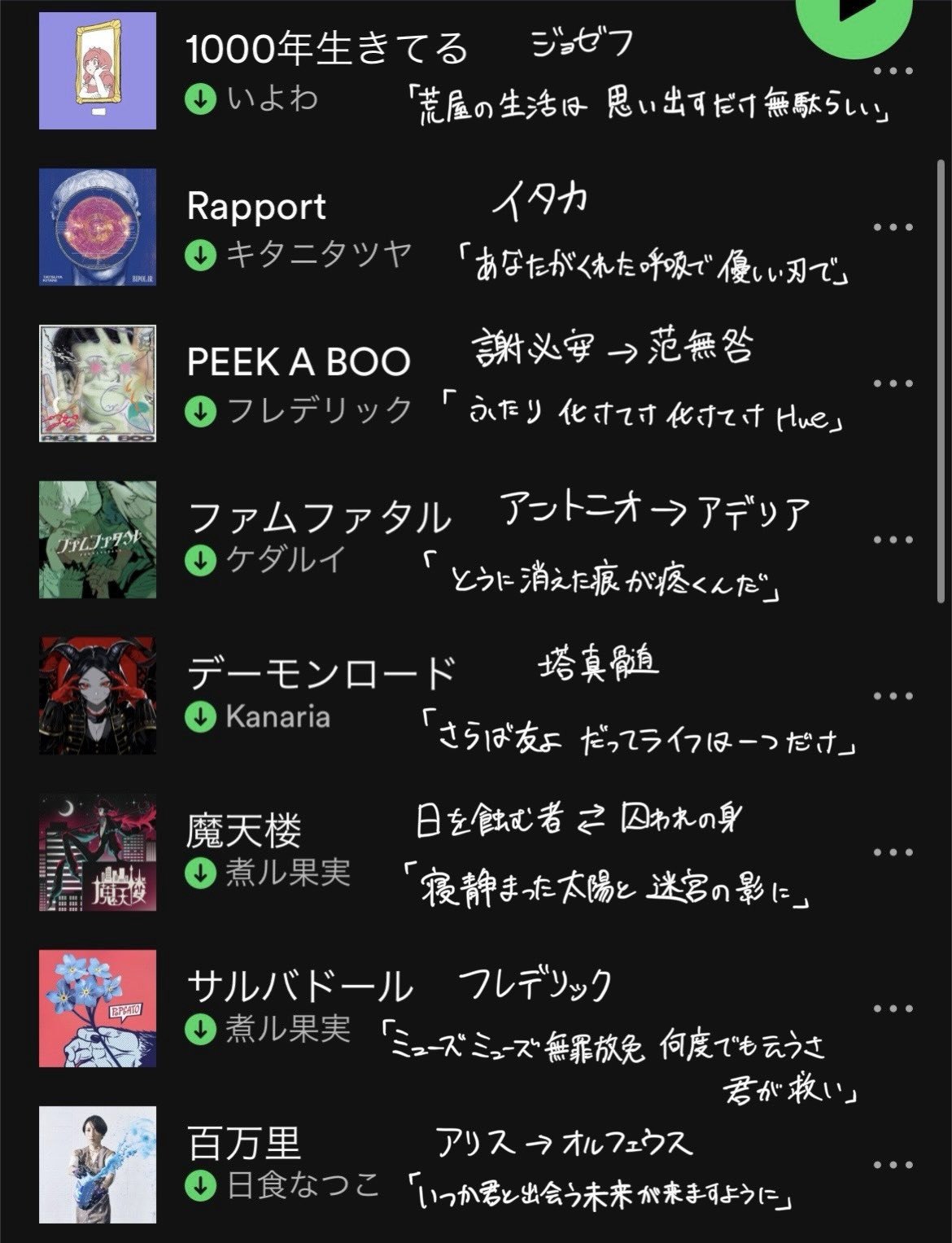Play Rapport by キタニタツヤ
Viewport: 952px width, 1243px height.
(x=256, y=207)
